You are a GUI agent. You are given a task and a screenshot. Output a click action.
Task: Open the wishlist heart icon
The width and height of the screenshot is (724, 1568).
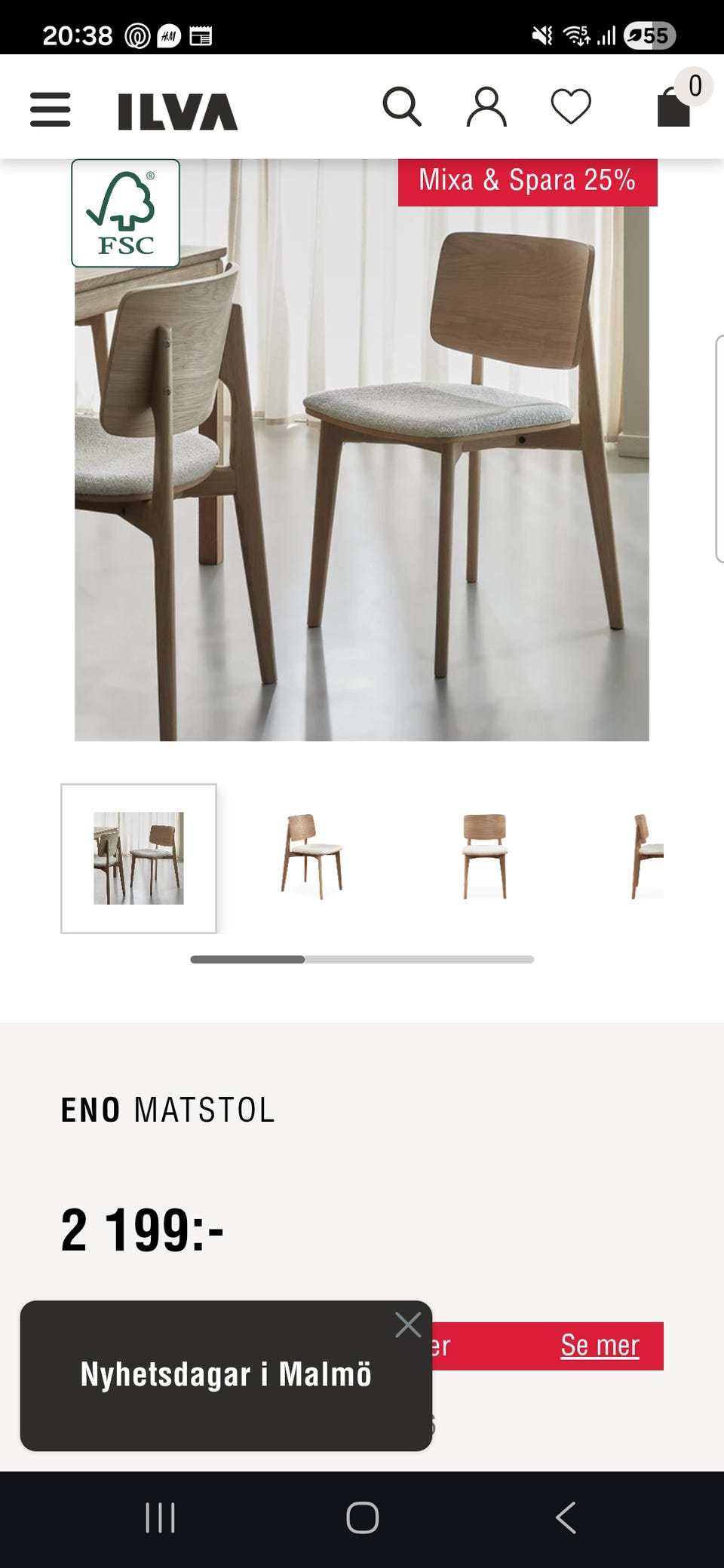pos(571,109)
